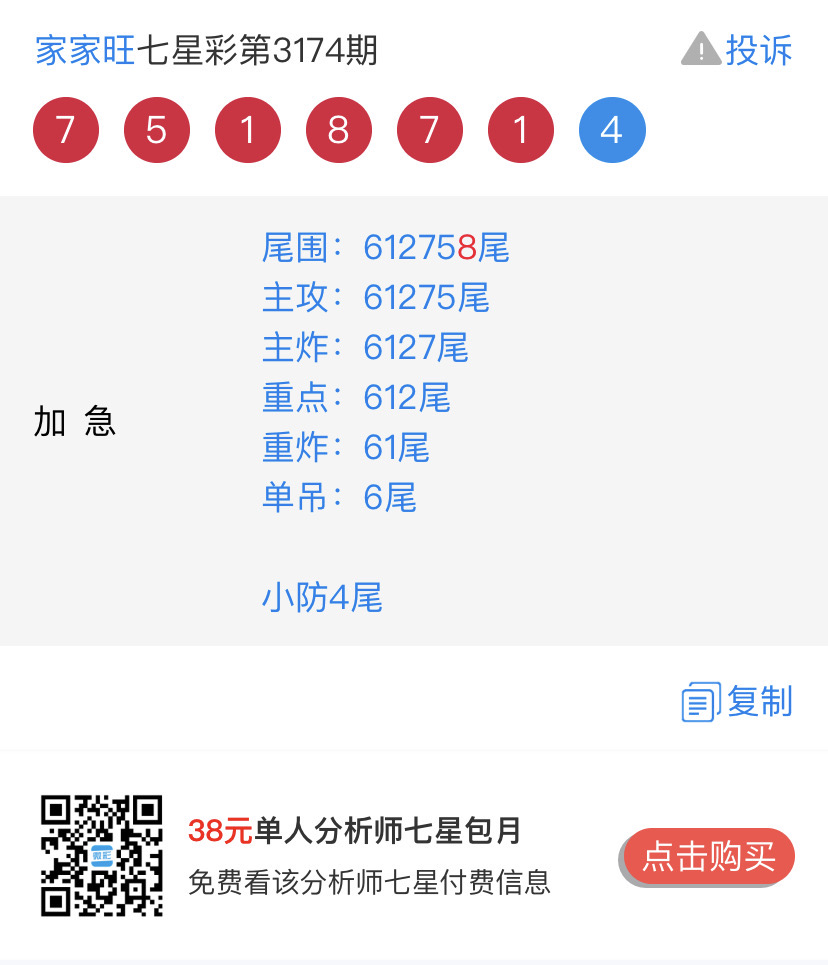
Task: Click the last red ball 1 before the blue ball
Action: pyautogui.click(x=520, y=129)
